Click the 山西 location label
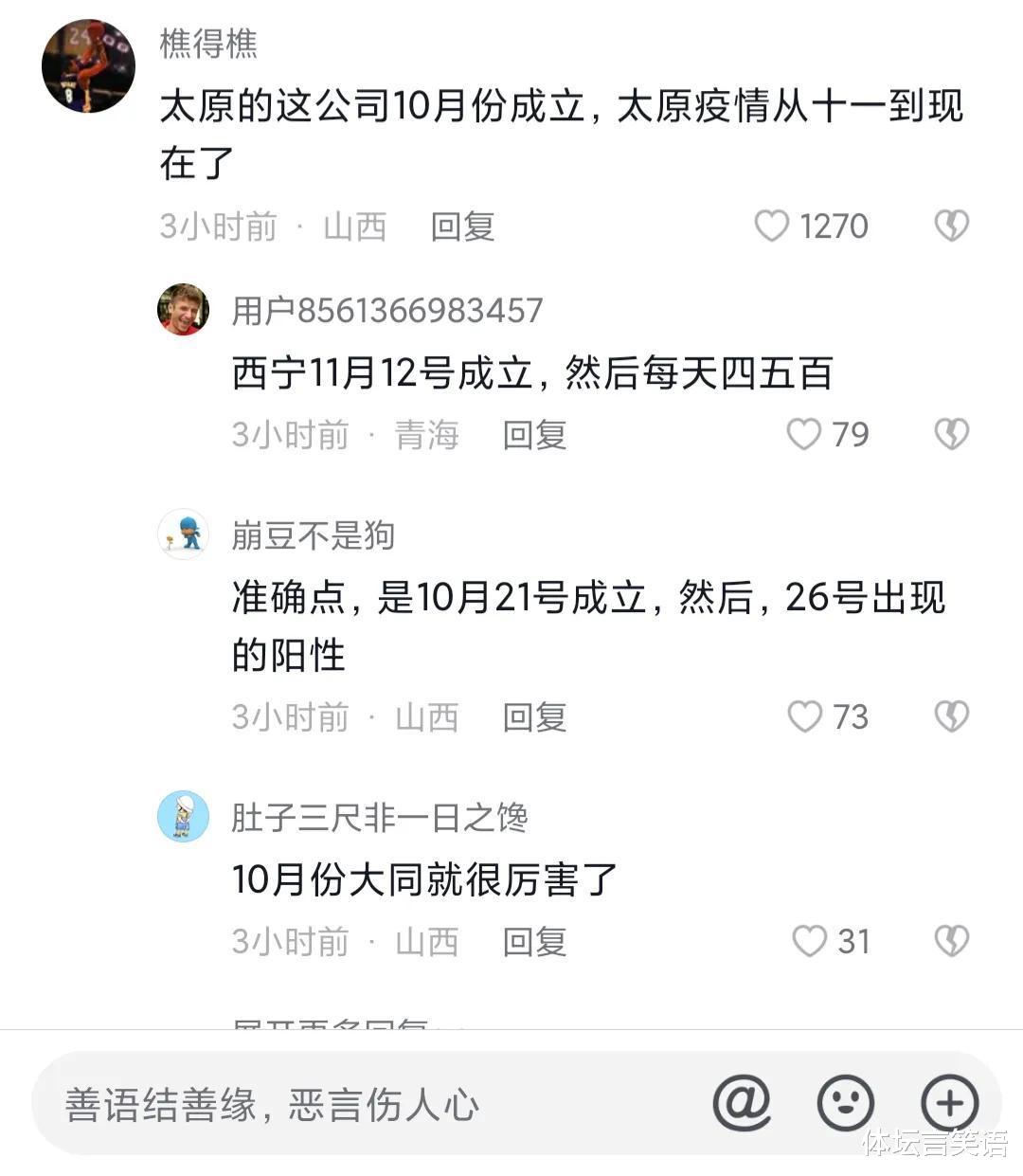The width and height of the screenshot is (1023, 1176). coord(354,226)
